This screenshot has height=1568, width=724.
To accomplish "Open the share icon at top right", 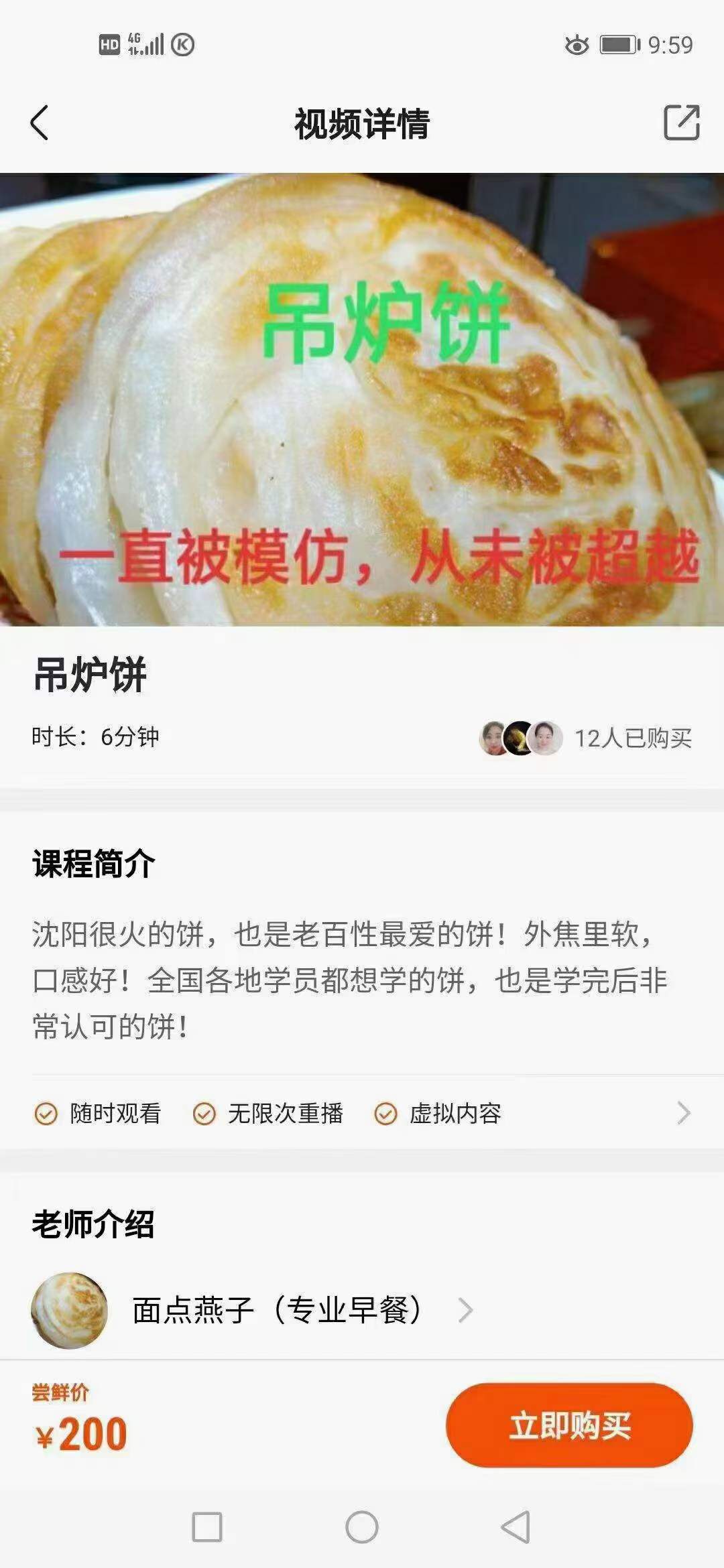I will (x=679, y=123).
